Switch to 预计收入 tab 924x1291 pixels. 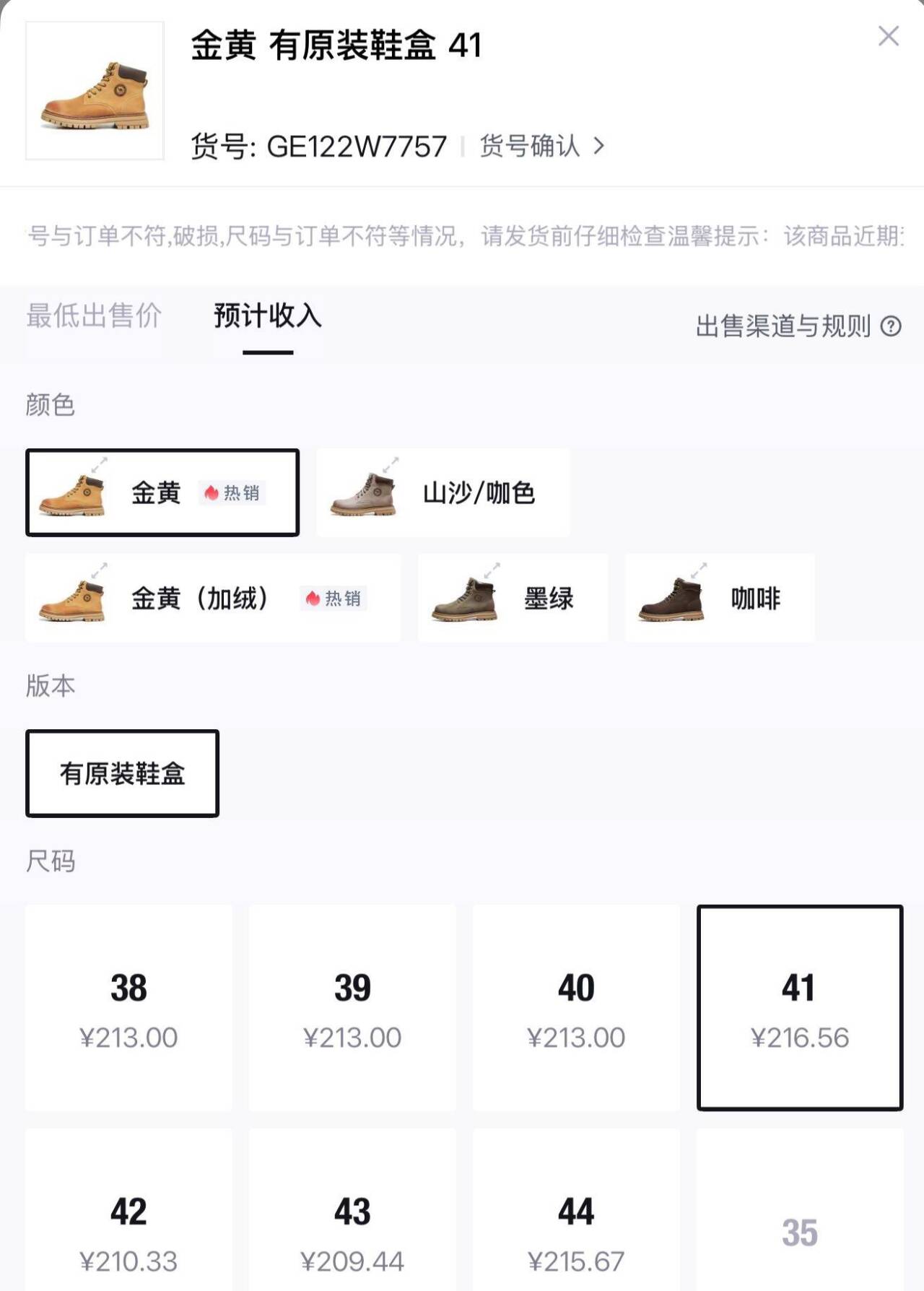[x=268, y=316]
